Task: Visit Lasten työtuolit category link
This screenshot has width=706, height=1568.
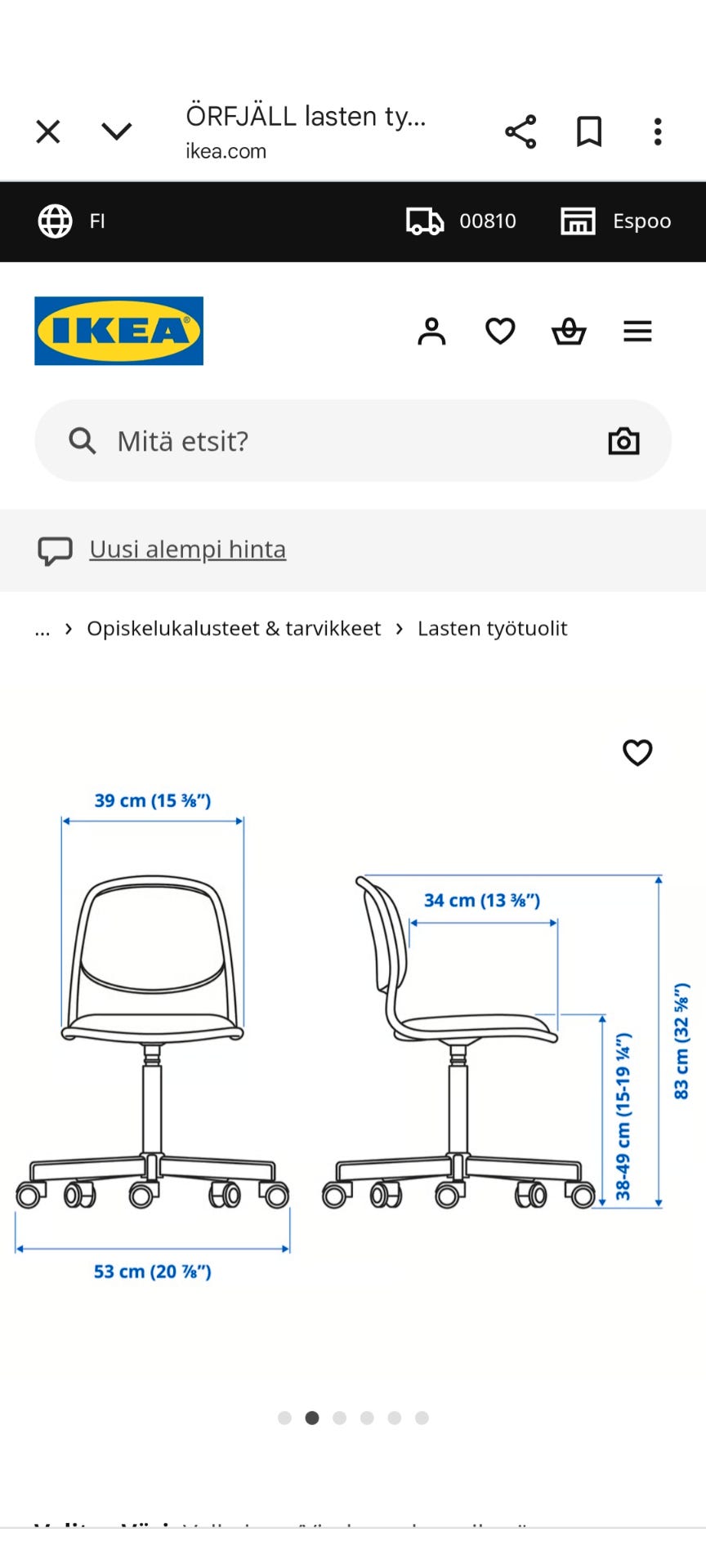Action: coord(493,628)
